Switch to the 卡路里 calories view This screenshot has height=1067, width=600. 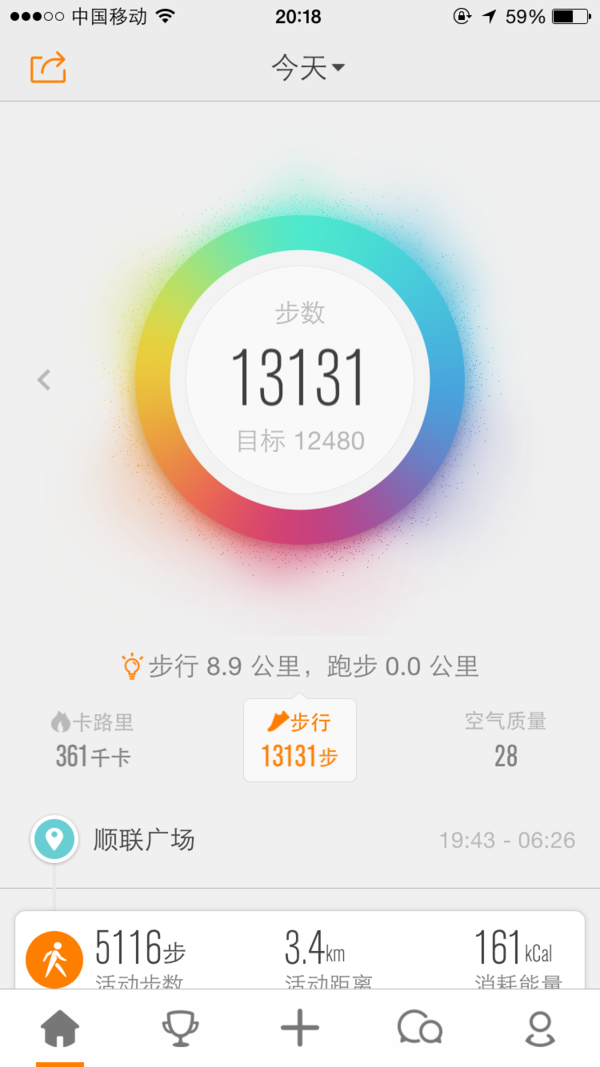[94, 740]
